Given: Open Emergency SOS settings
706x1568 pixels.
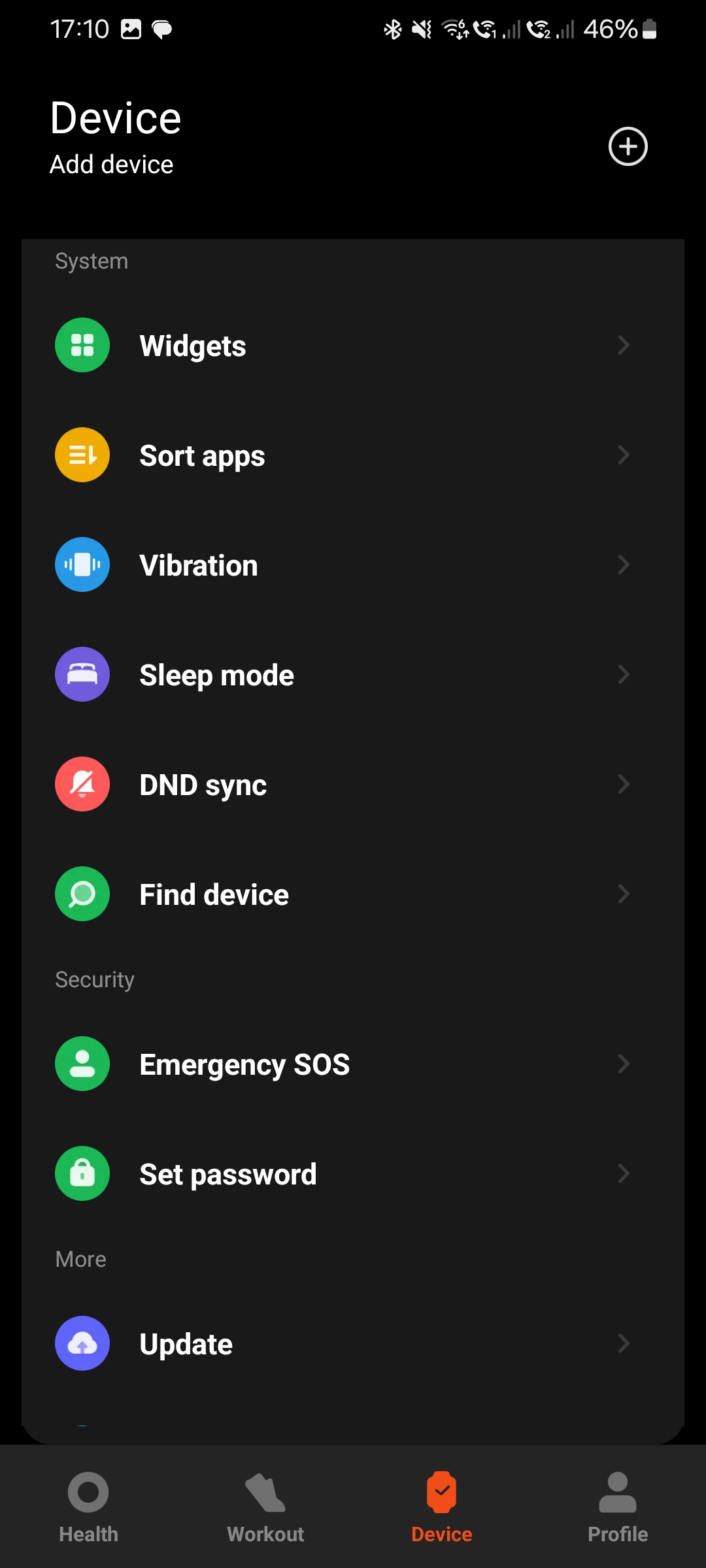Looking at the screenshot, I should [x=353, y=1064].
